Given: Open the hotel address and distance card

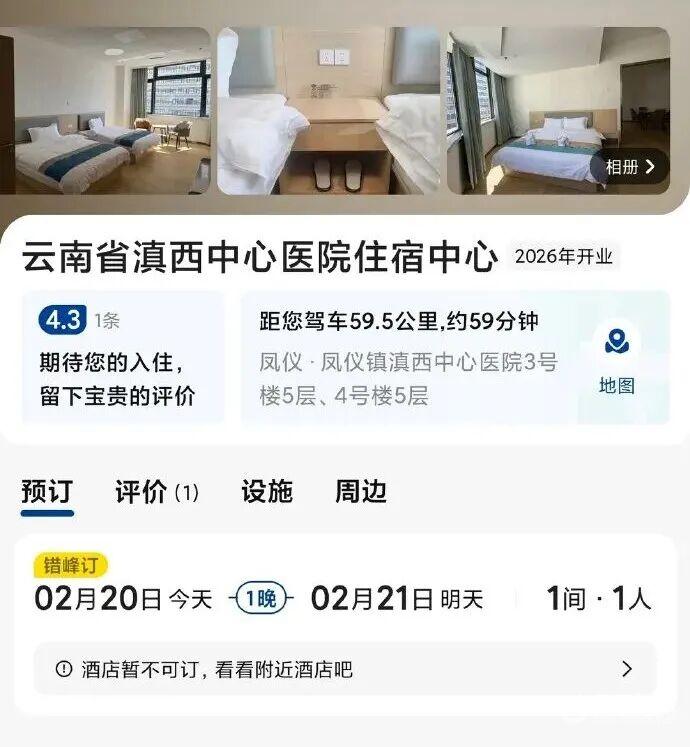Looking at the screenshot, I should 410,357.
